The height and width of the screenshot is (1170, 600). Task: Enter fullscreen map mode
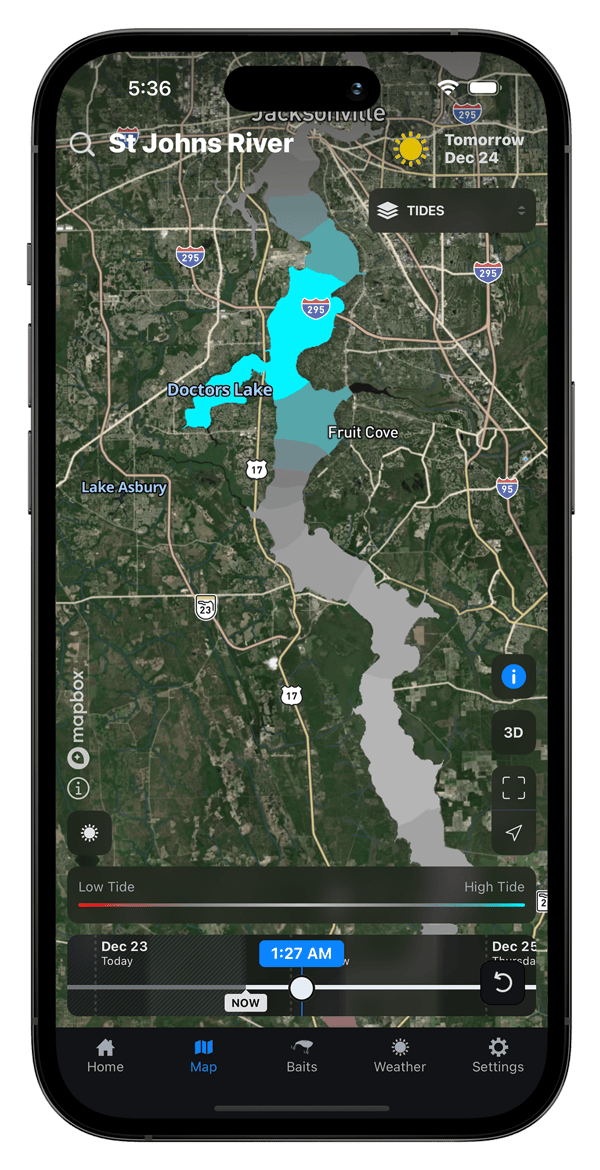pyautogui.click(x=513, y=787)
